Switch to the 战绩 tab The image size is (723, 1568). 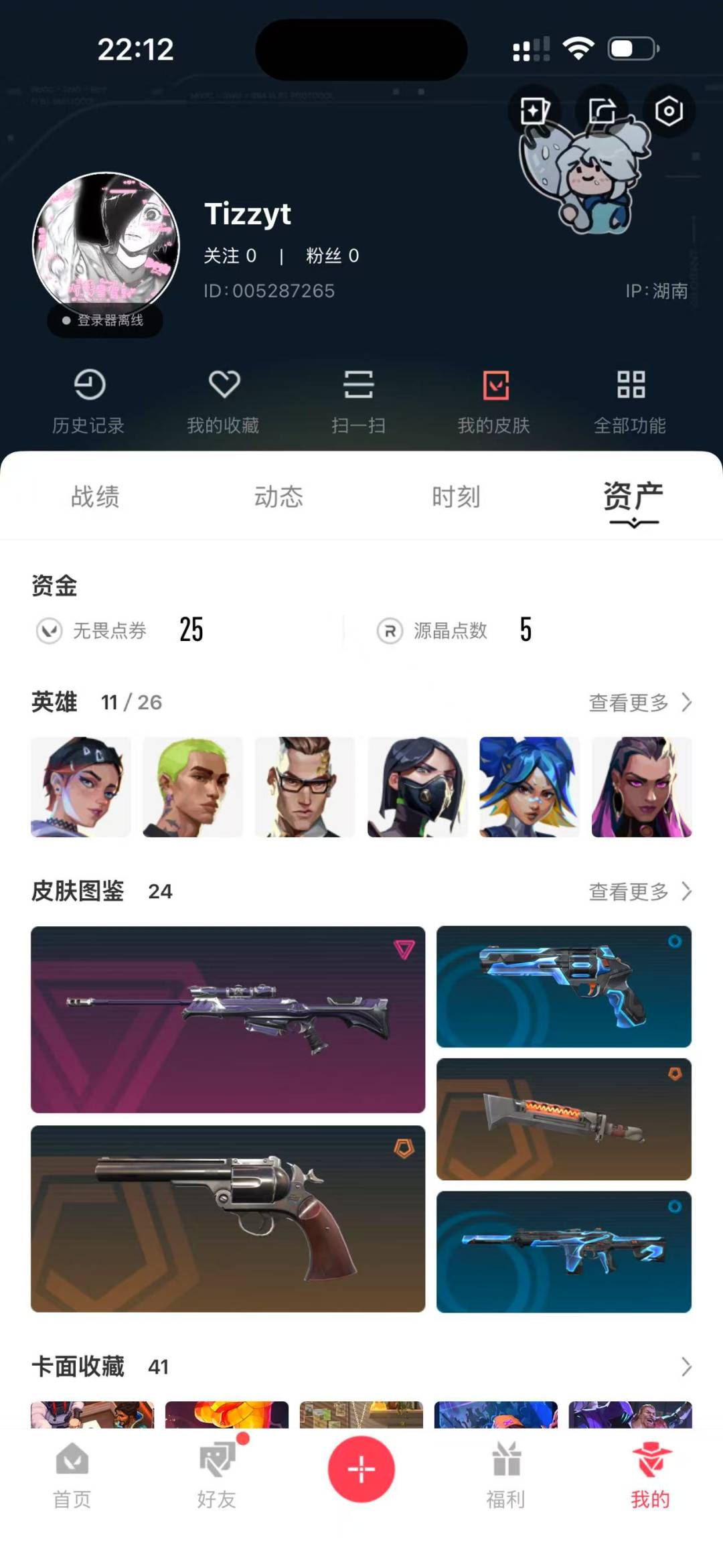(x=95, y=497)
